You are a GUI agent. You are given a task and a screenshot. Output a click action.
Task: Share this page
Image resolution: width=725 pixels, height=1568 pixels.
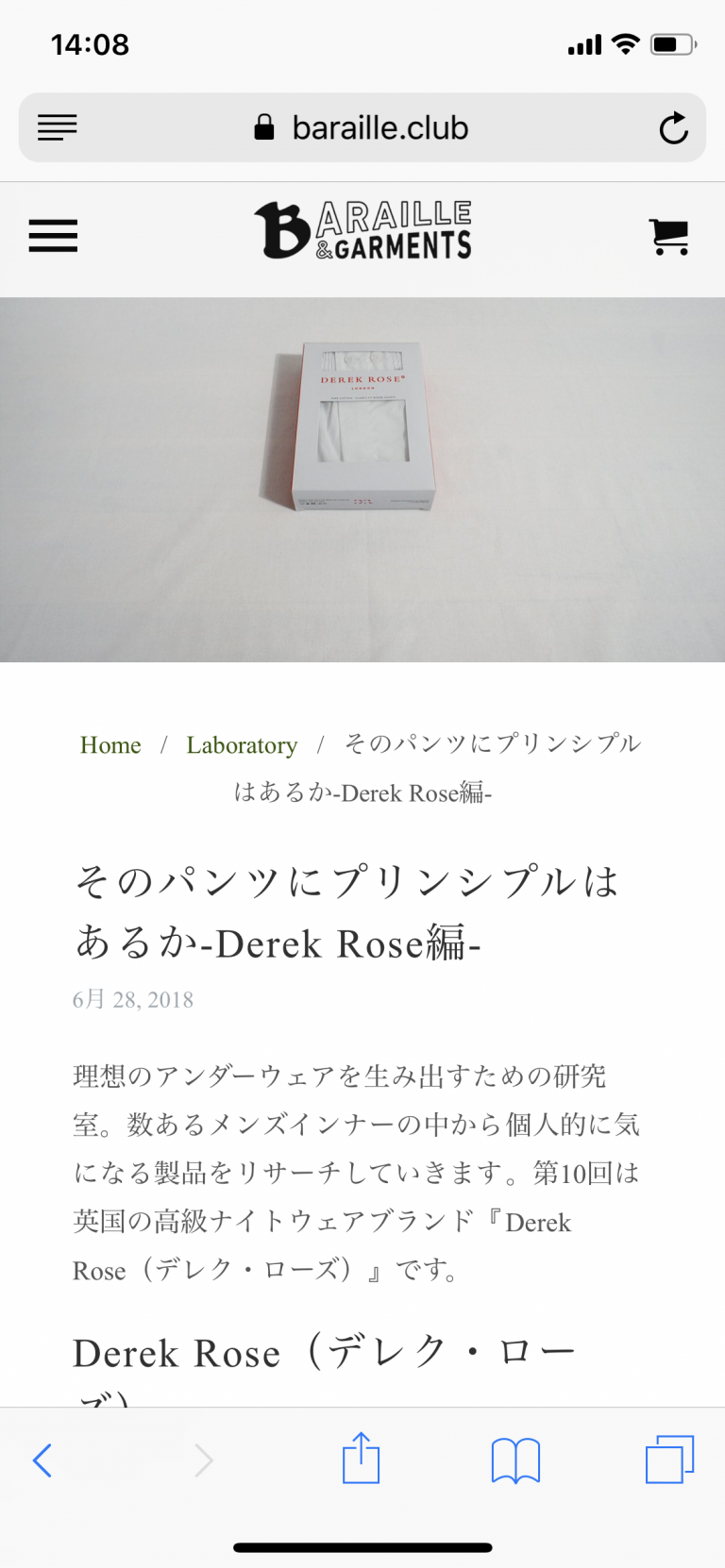(361, 1459)
